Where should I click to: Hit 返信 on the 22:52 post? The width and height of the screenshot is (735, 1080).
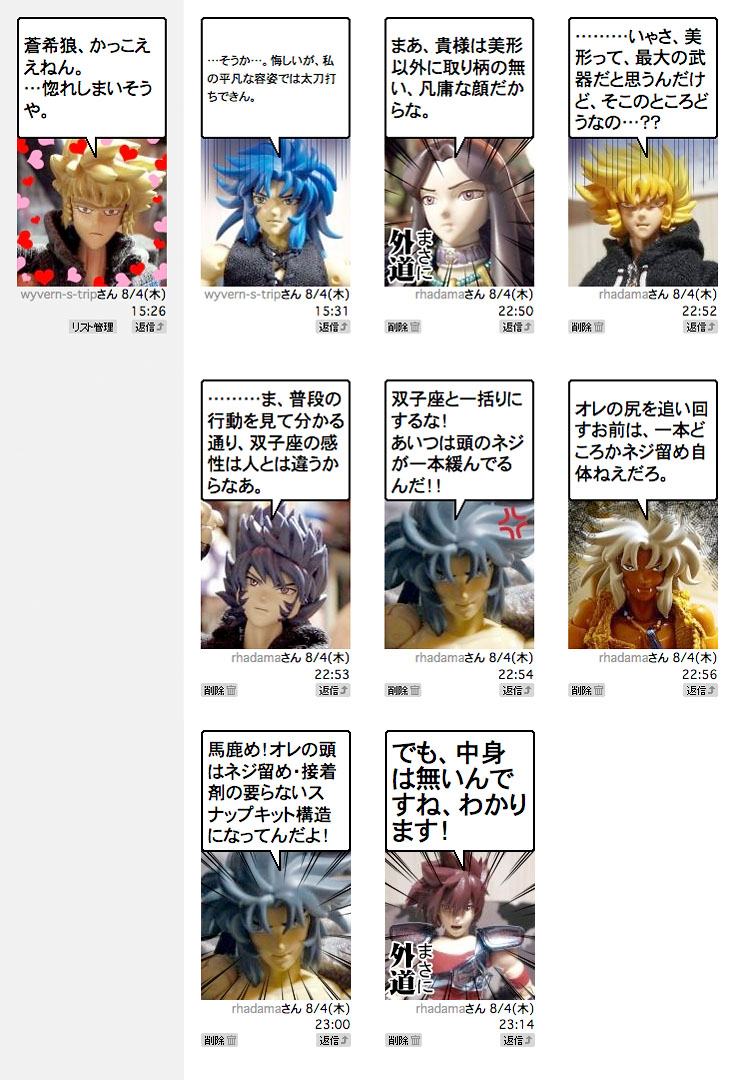coord(701,327)
